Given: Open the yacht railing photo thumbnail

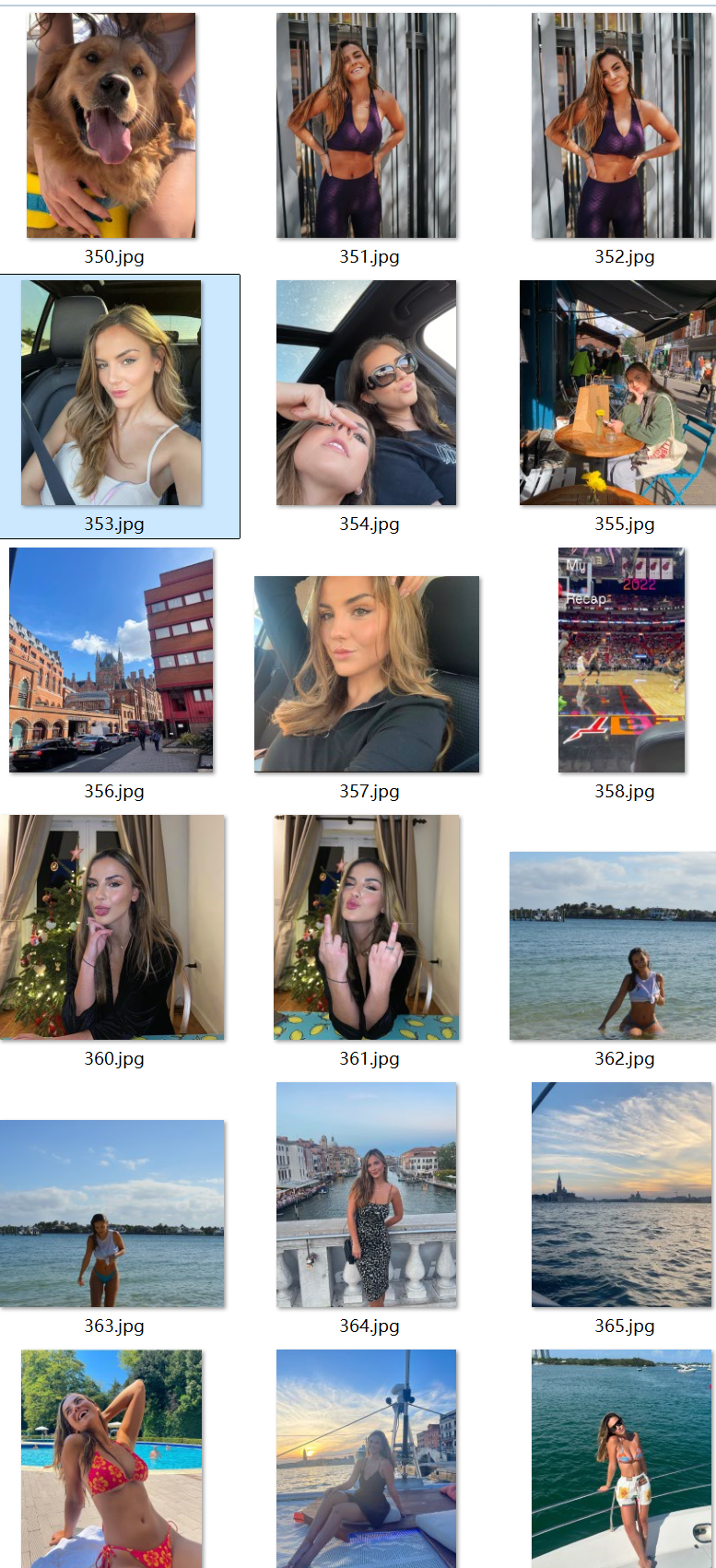Looking at the screenshot, I should coord(622,1458).
